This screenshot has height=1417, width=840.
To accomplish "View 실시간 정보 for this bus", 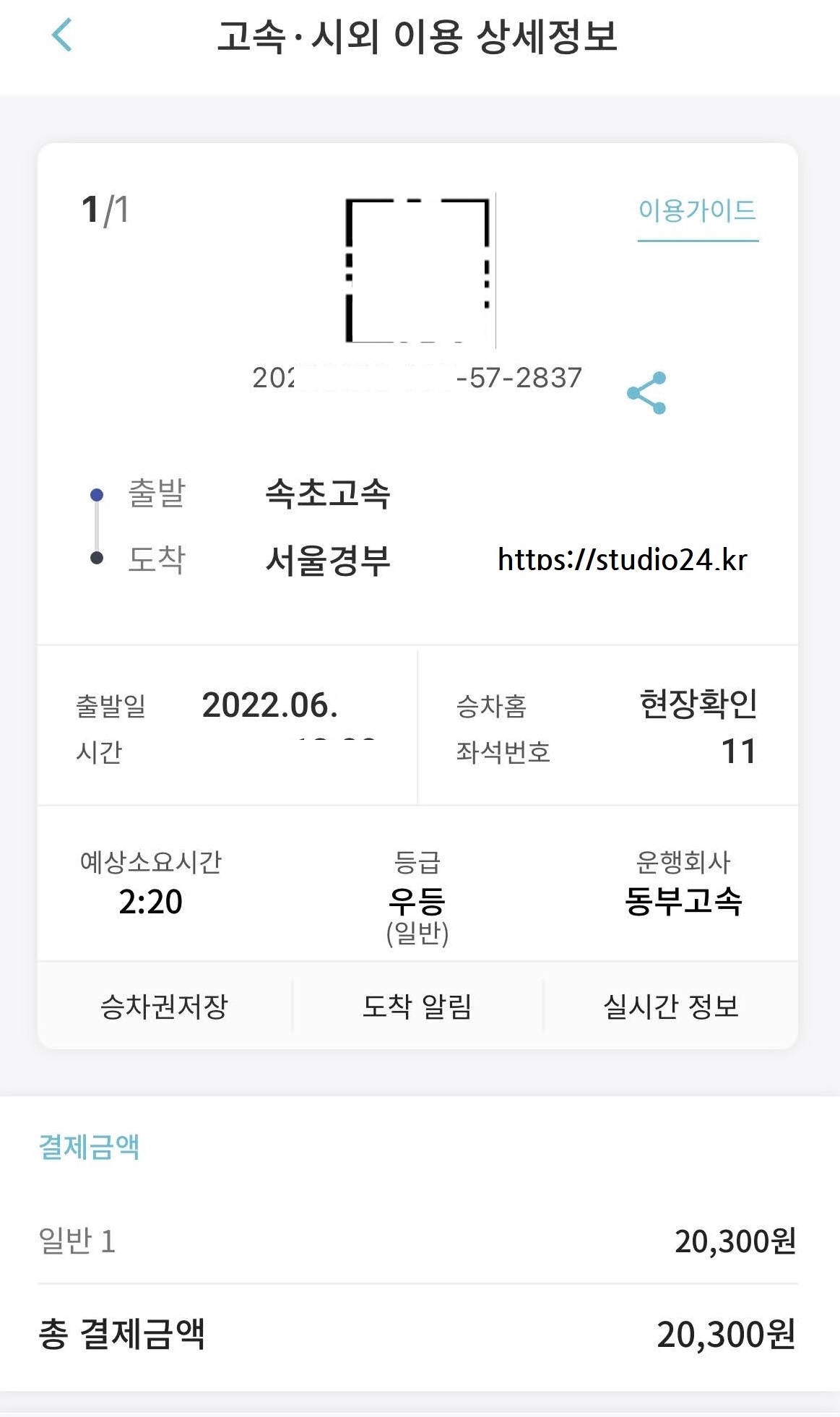I will [670, 1006].
